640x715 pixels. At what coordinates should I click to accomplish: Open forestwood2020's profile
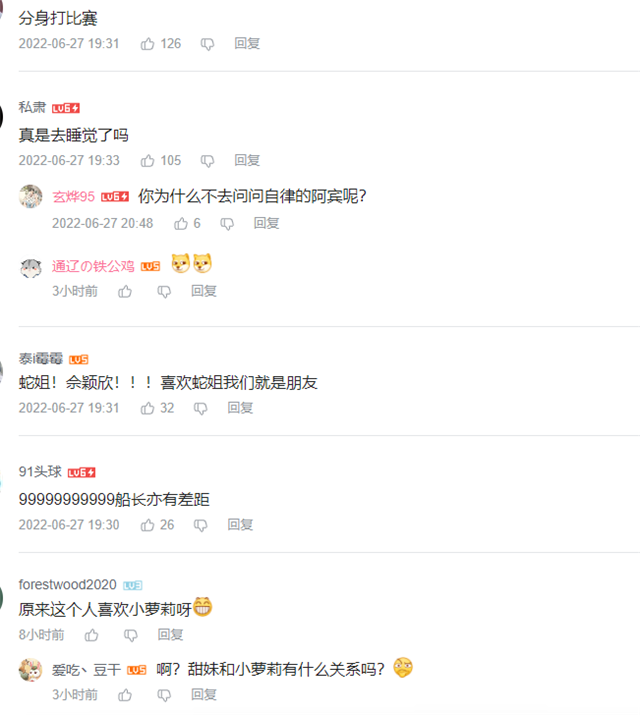tap(67, 584)
